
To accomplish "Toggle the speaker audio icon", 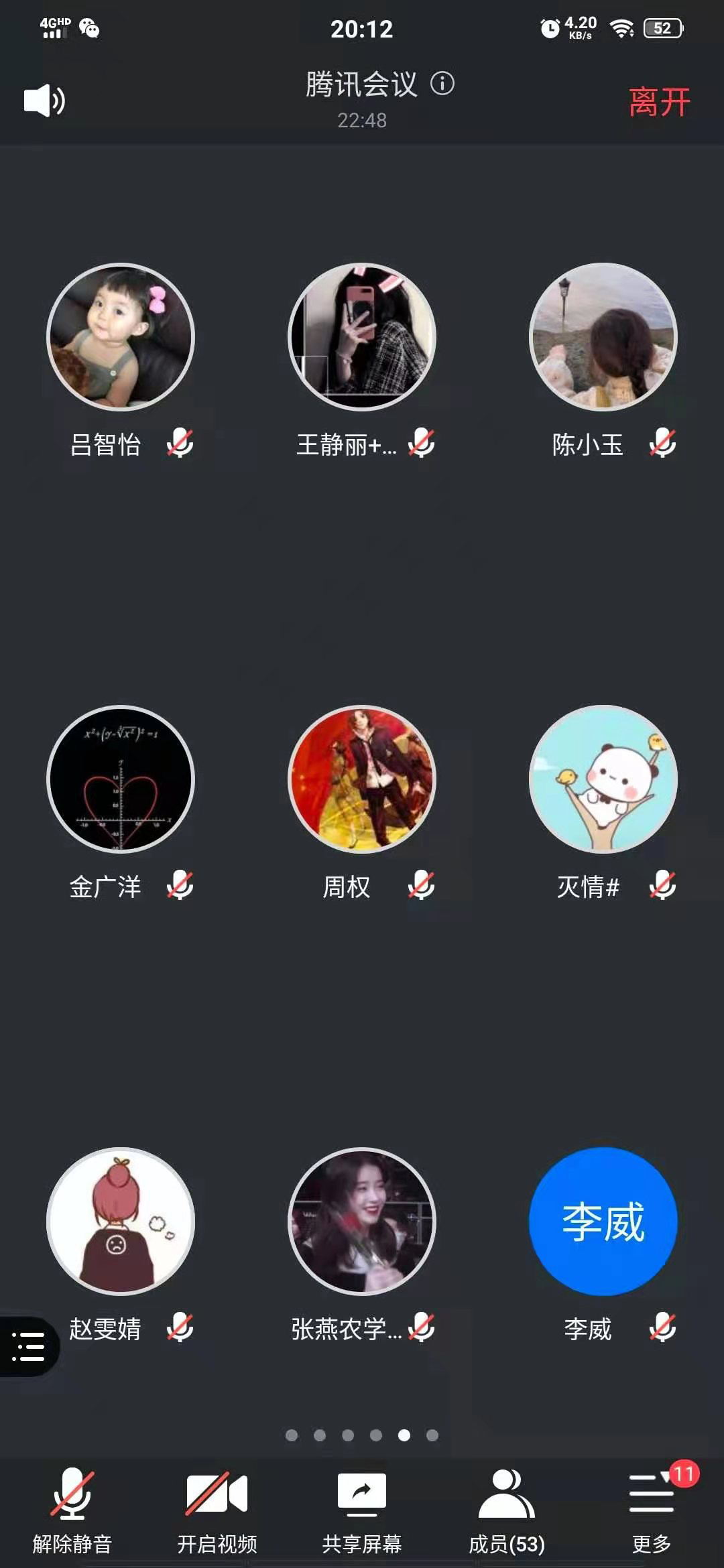I will [44, 101].
